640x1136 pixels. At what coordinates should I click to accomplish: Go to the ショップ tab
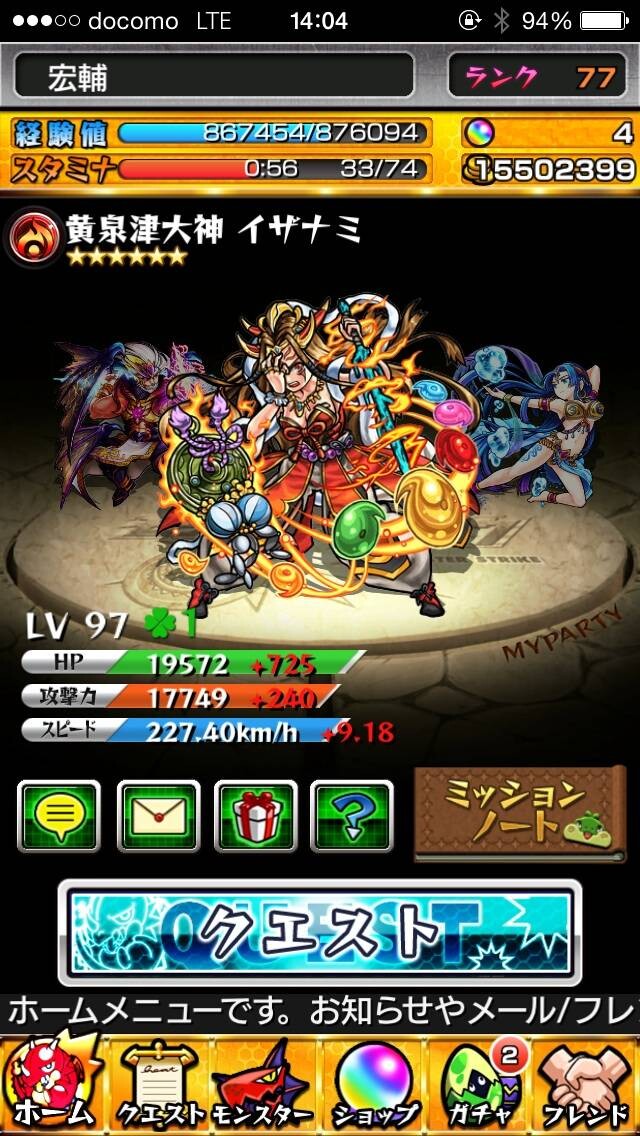(373, 1085)
